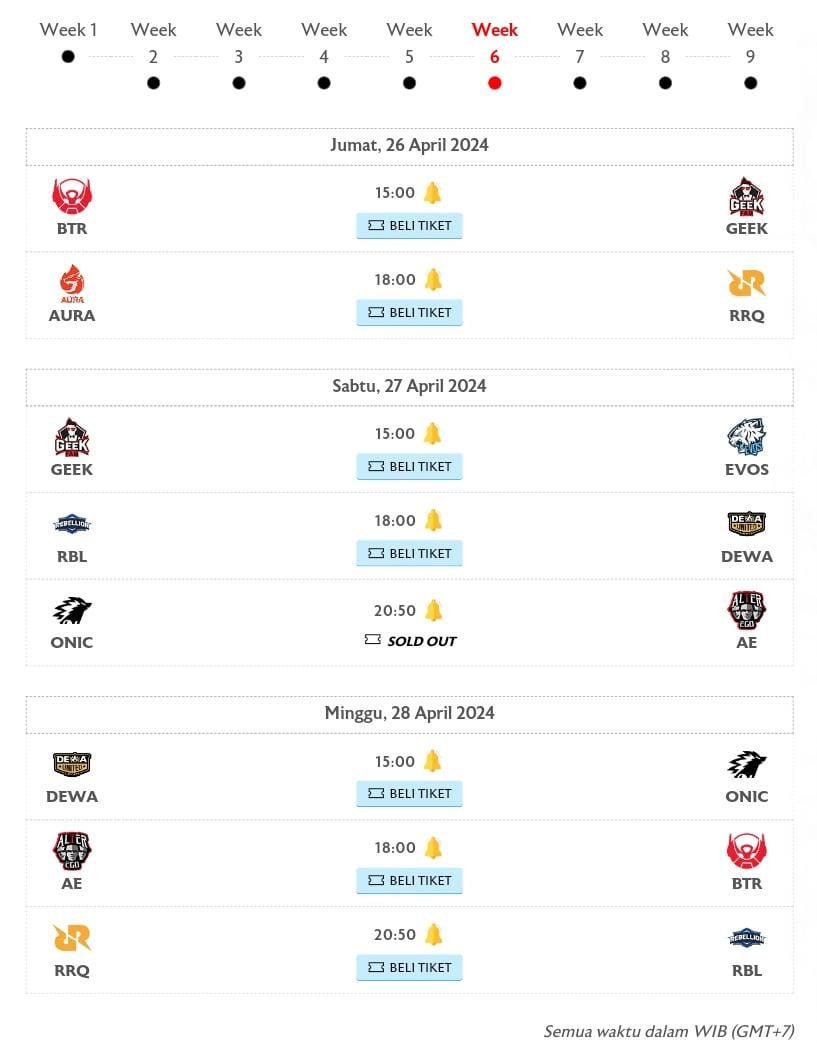Select Week 5 in the schedule
This screenshot has height=1043, width=817.
(x=409, y=55)
